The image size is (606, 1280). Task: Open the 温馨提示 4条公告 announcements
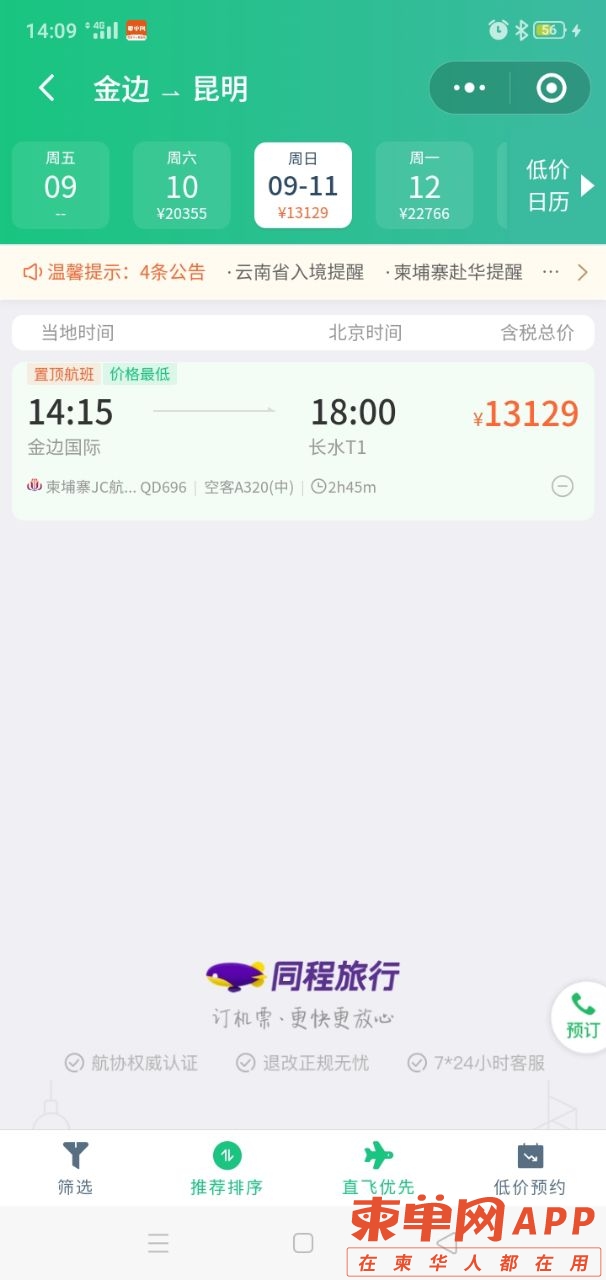coord(115,272)
